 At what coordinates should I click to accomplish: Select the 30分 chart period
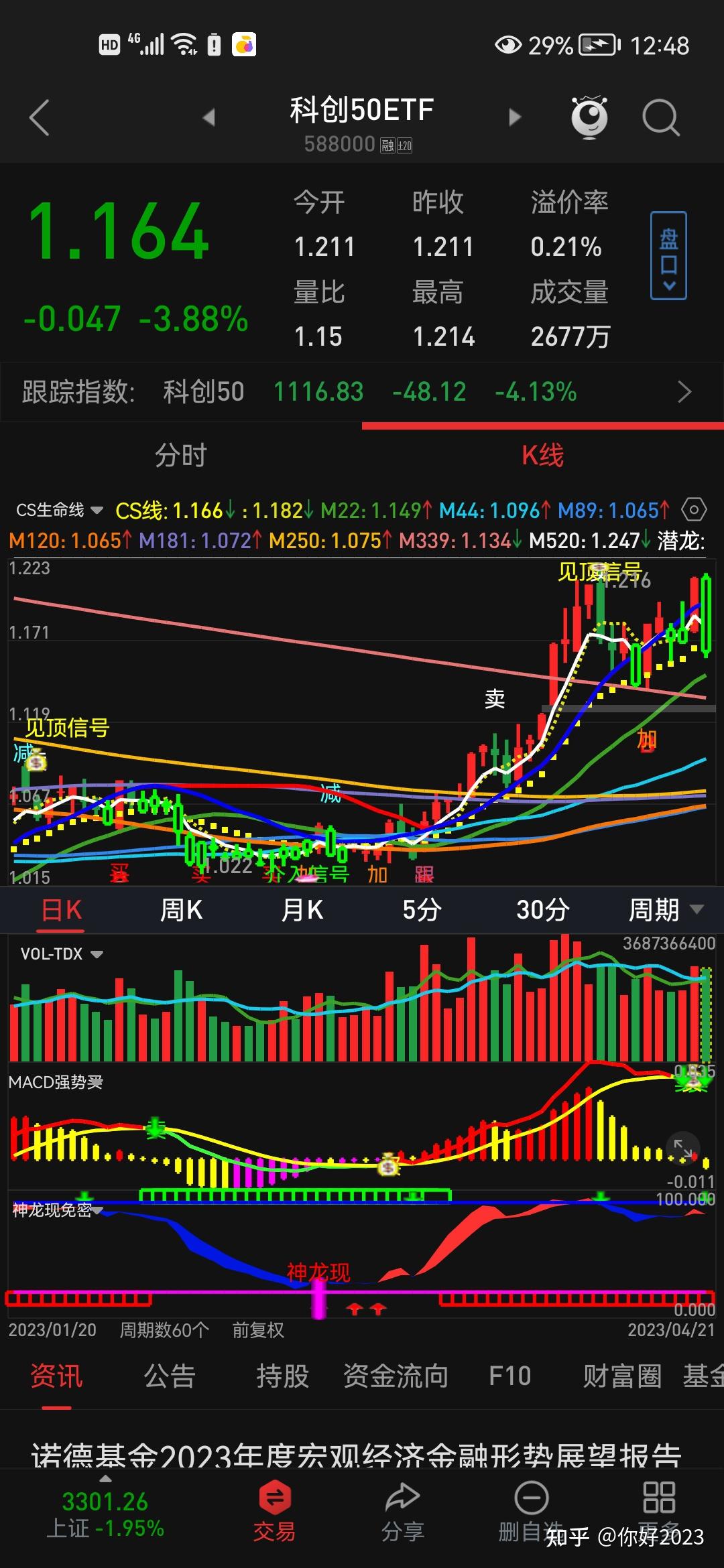(x=542, y=910)
